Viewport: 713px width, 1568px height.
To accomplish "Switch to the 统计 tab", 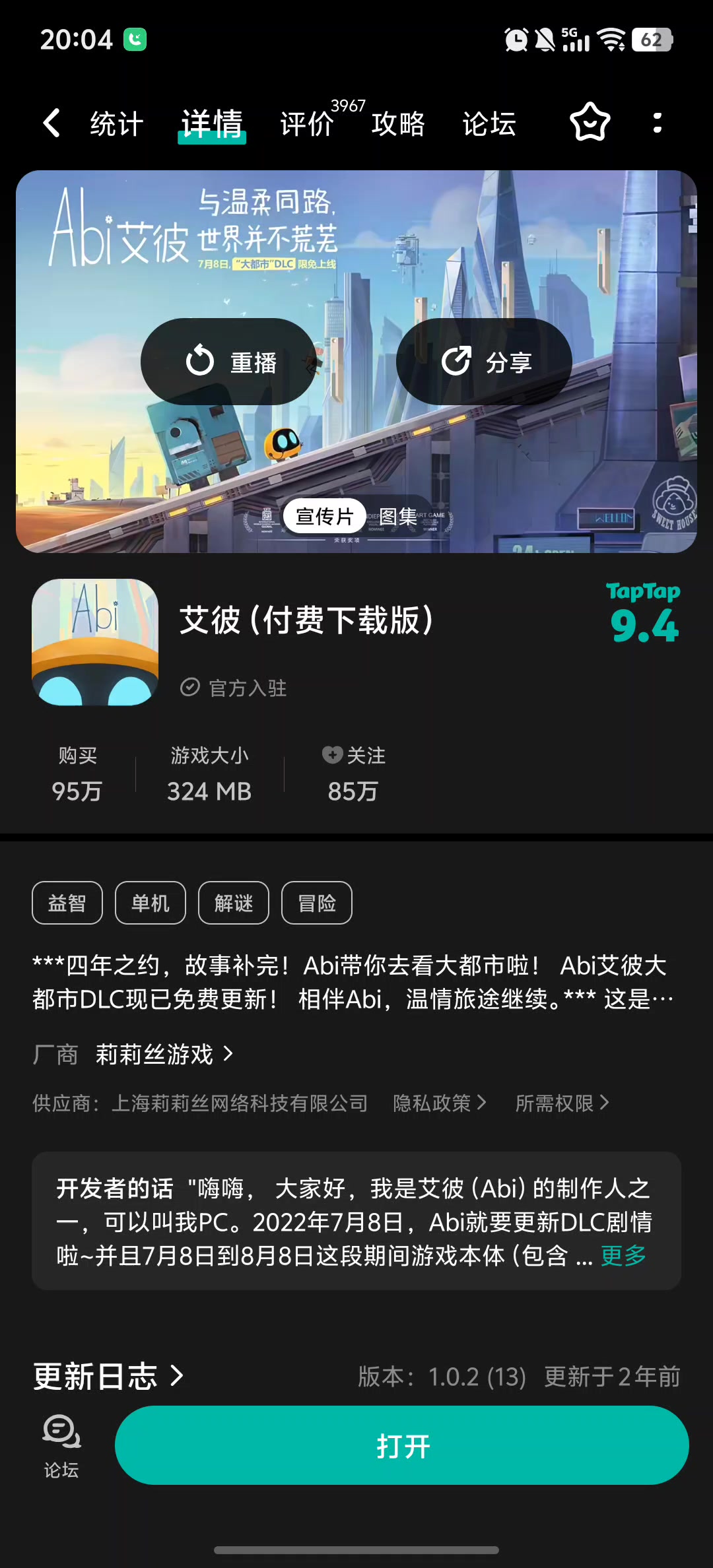I will (x=117, y=123).
